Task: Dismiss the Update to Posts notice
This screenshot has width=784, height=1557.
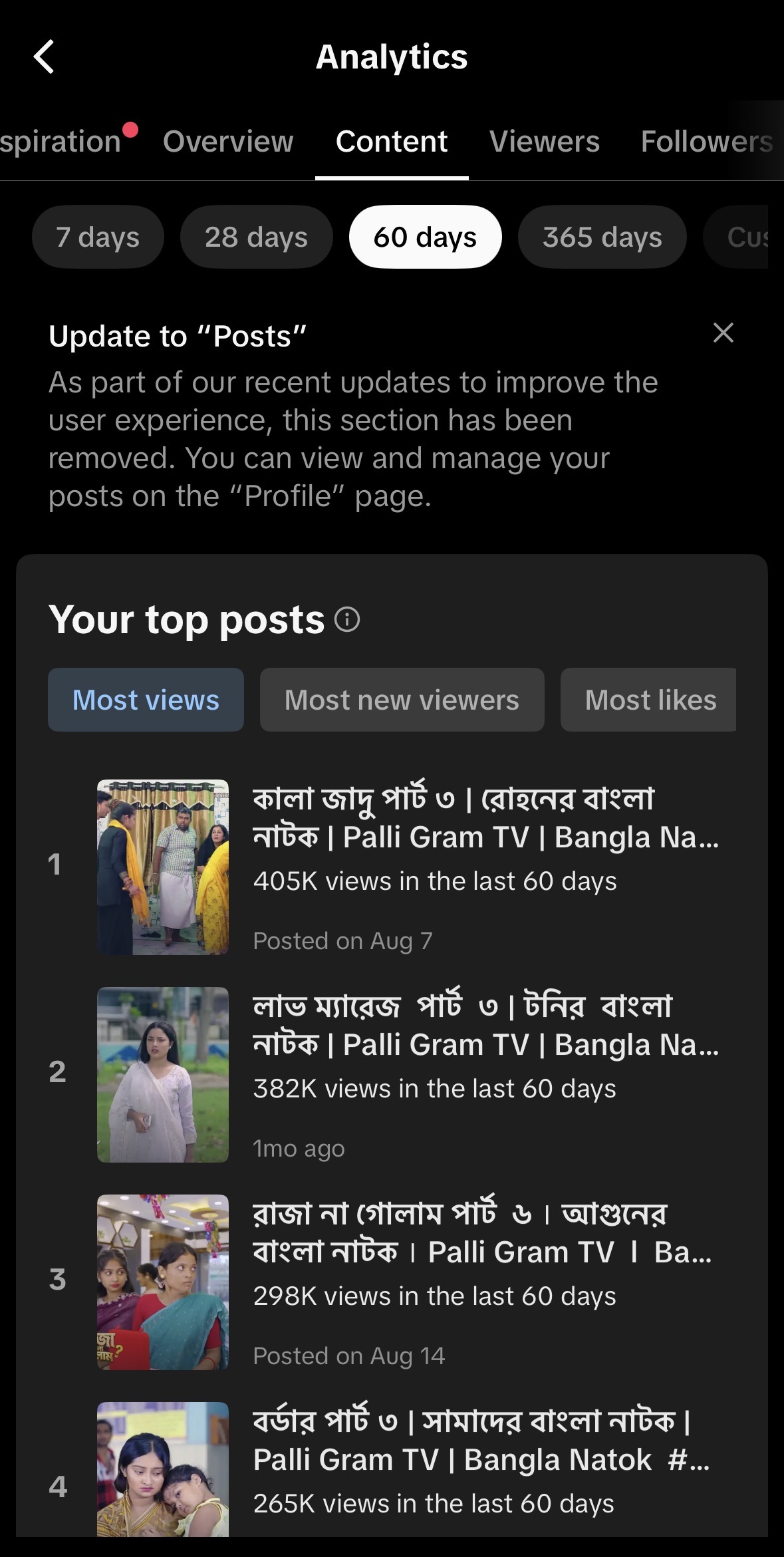Action: 723,333
